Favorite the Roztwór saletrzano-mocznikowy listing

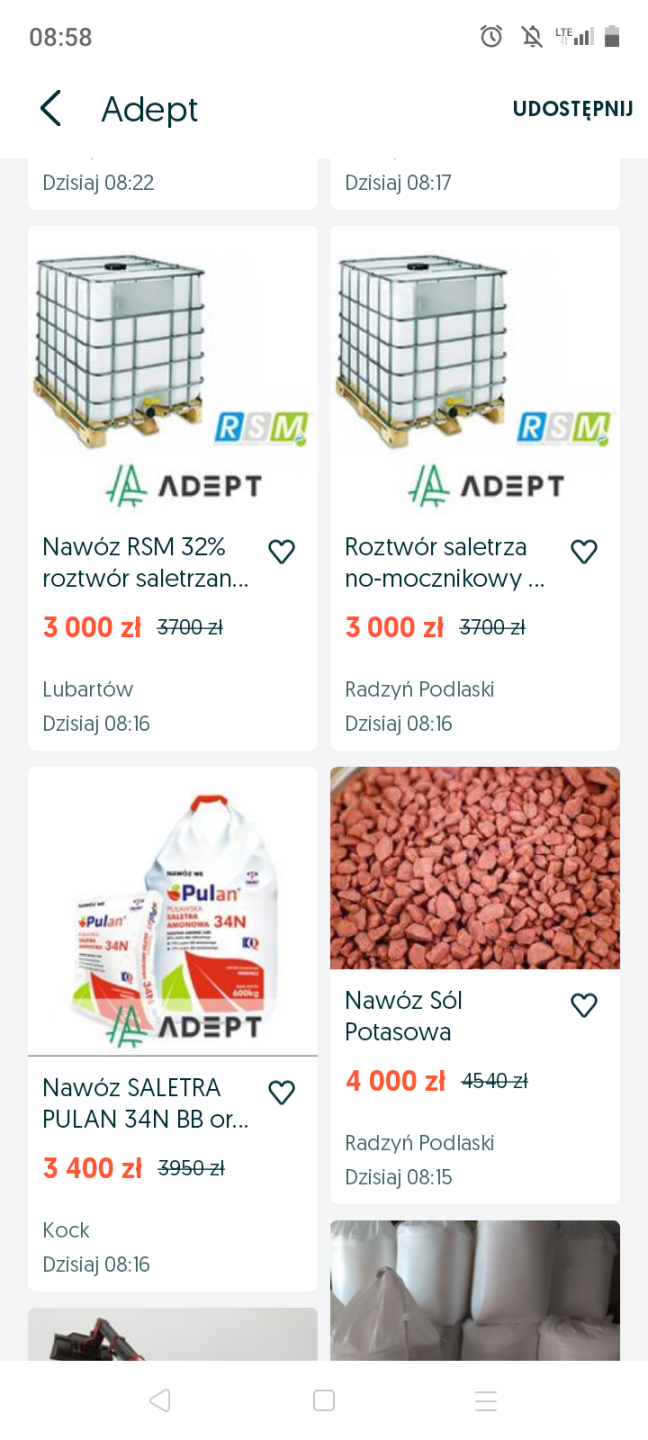pos(584,551)
